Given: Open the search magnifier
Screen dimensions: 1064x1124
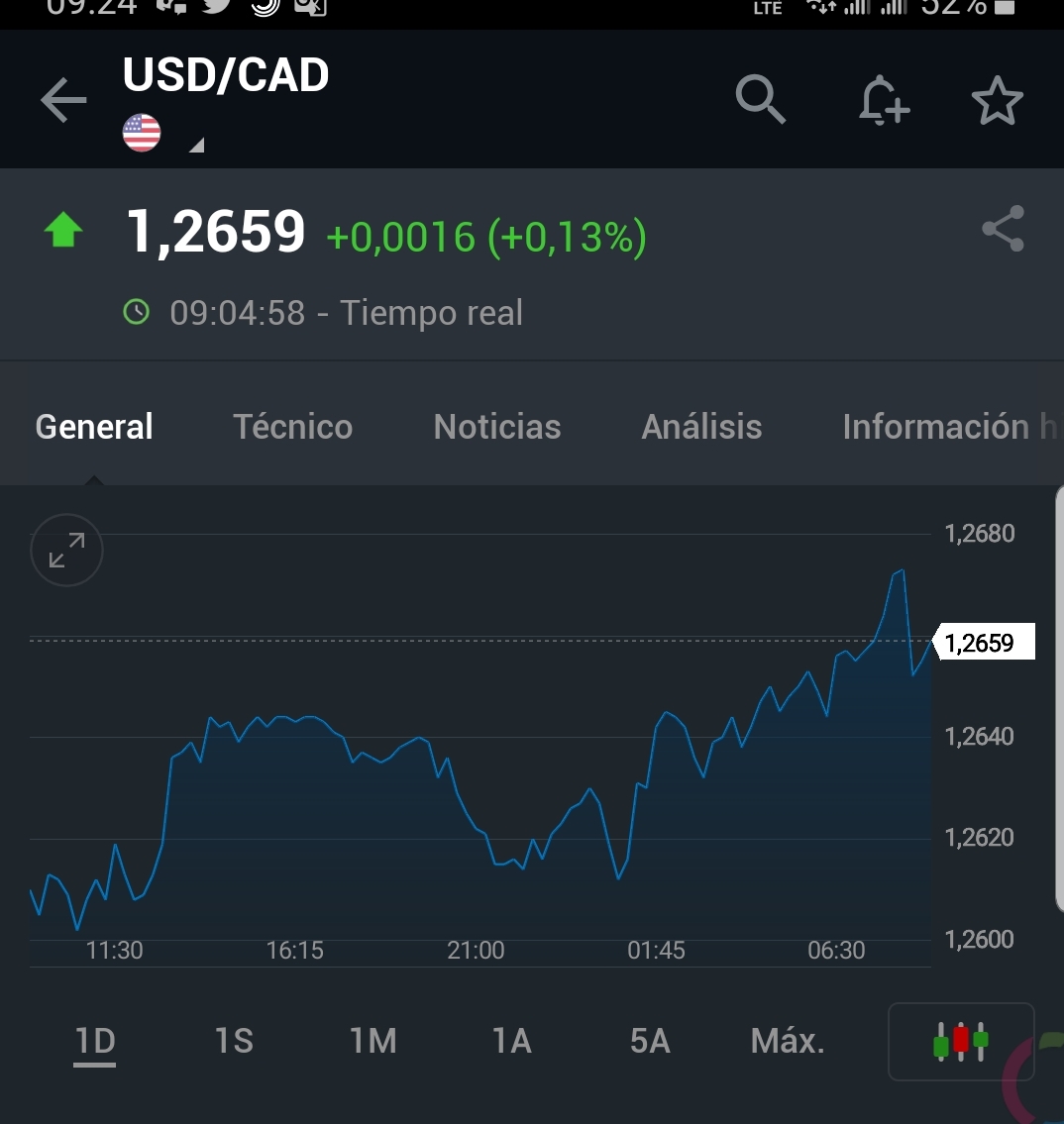Looking at the screenshot, I should pos(761,100).
